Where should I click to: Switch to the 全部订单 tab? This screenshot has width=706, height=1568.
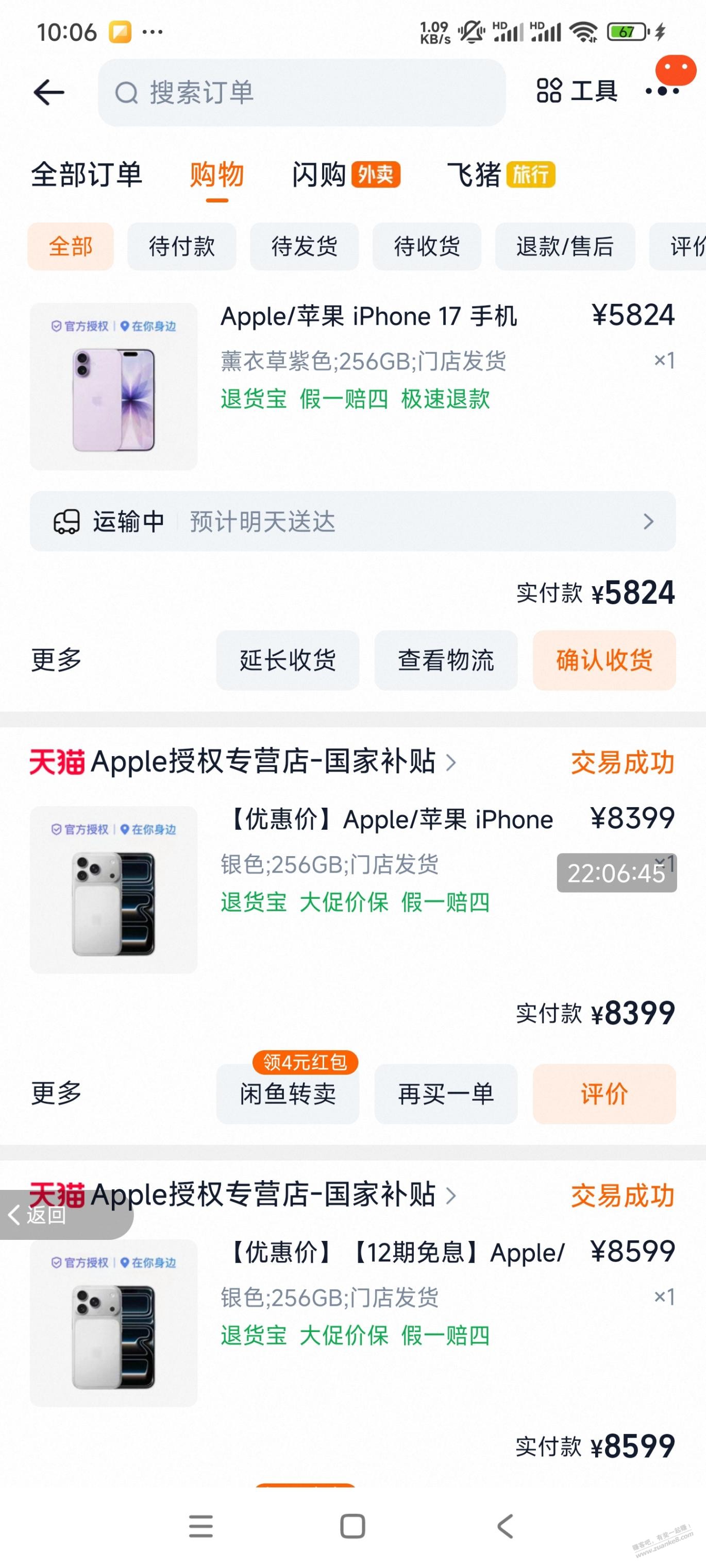click(x=87, y=175)
